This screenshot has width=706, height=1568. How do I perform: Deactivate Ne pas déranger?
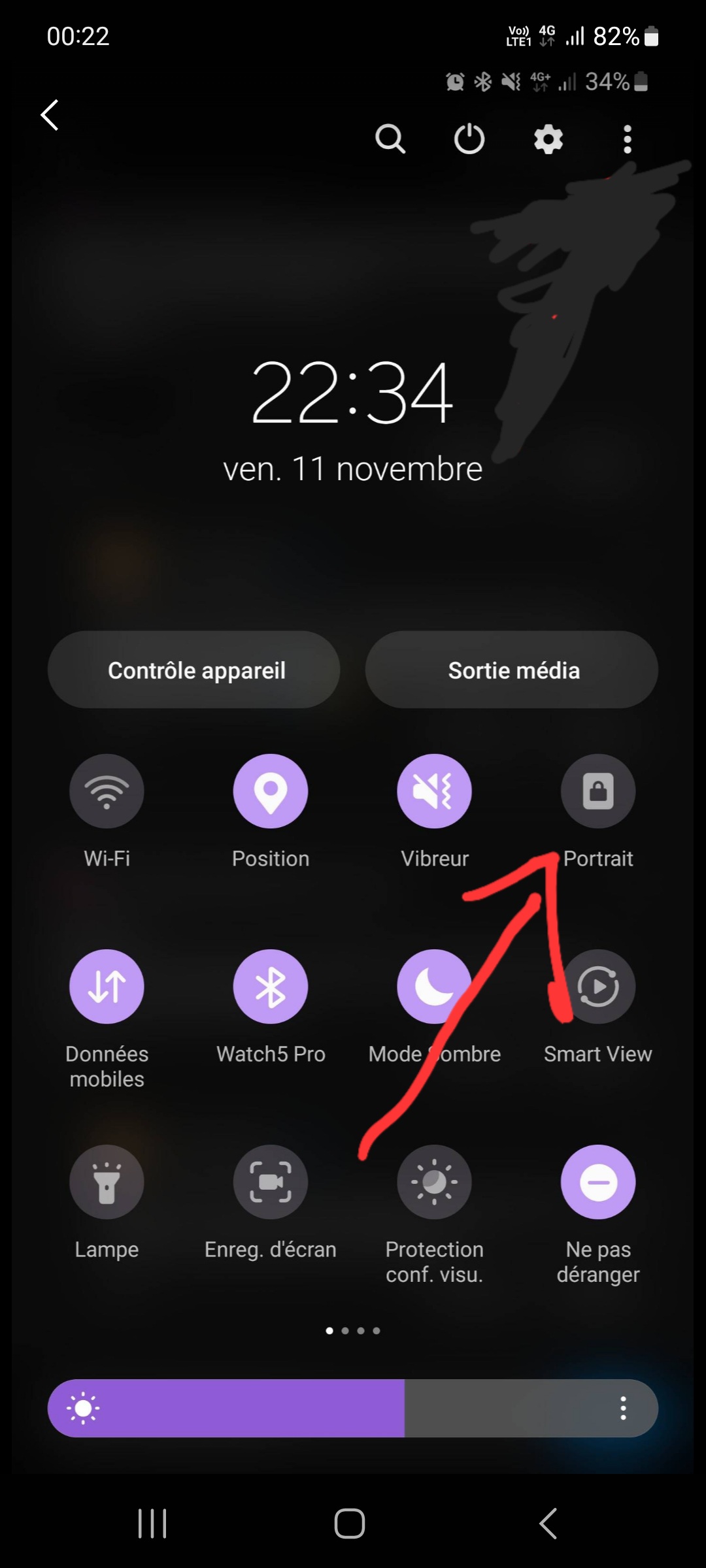[x=598, y=1181]
